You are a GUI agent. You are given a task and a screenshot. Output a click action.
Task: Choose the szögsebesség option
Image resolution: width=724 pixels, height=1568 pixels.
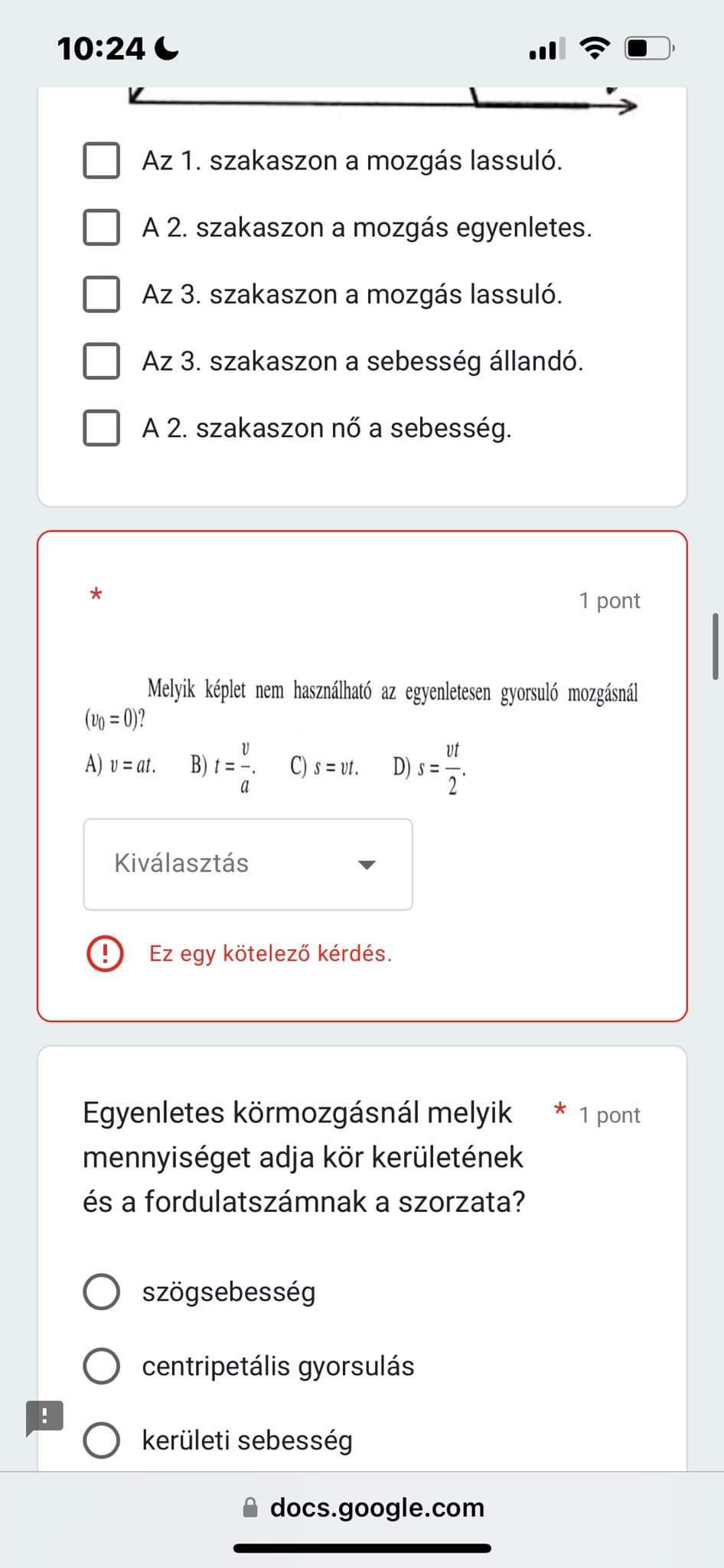coord(101,1292)
